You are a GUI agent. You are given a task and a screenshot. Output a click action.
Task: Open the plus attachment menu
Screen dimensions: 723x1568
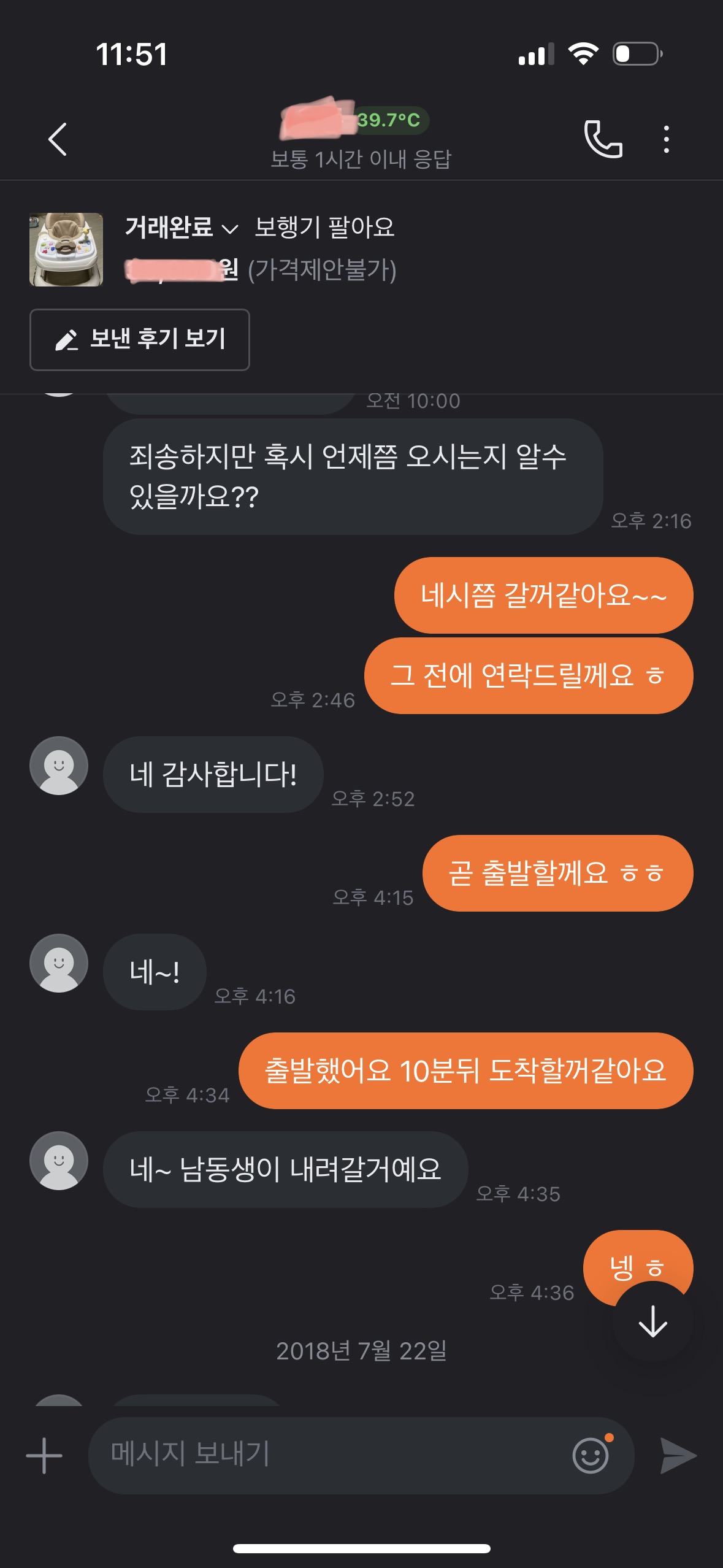point(44,1455)
